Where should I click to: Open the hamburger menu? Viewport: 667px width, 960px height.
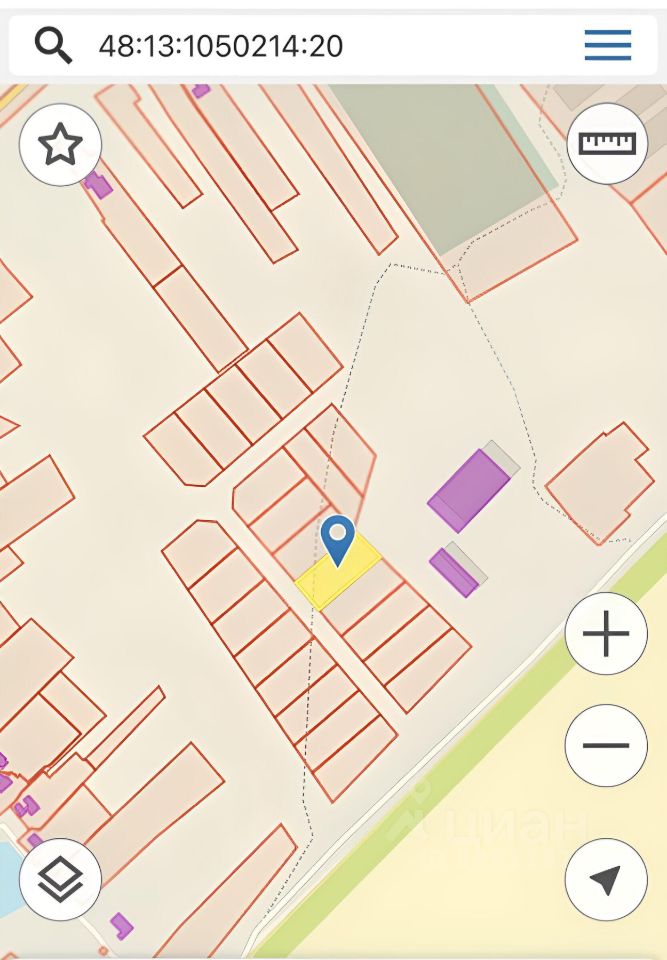(x=608, y=45)
